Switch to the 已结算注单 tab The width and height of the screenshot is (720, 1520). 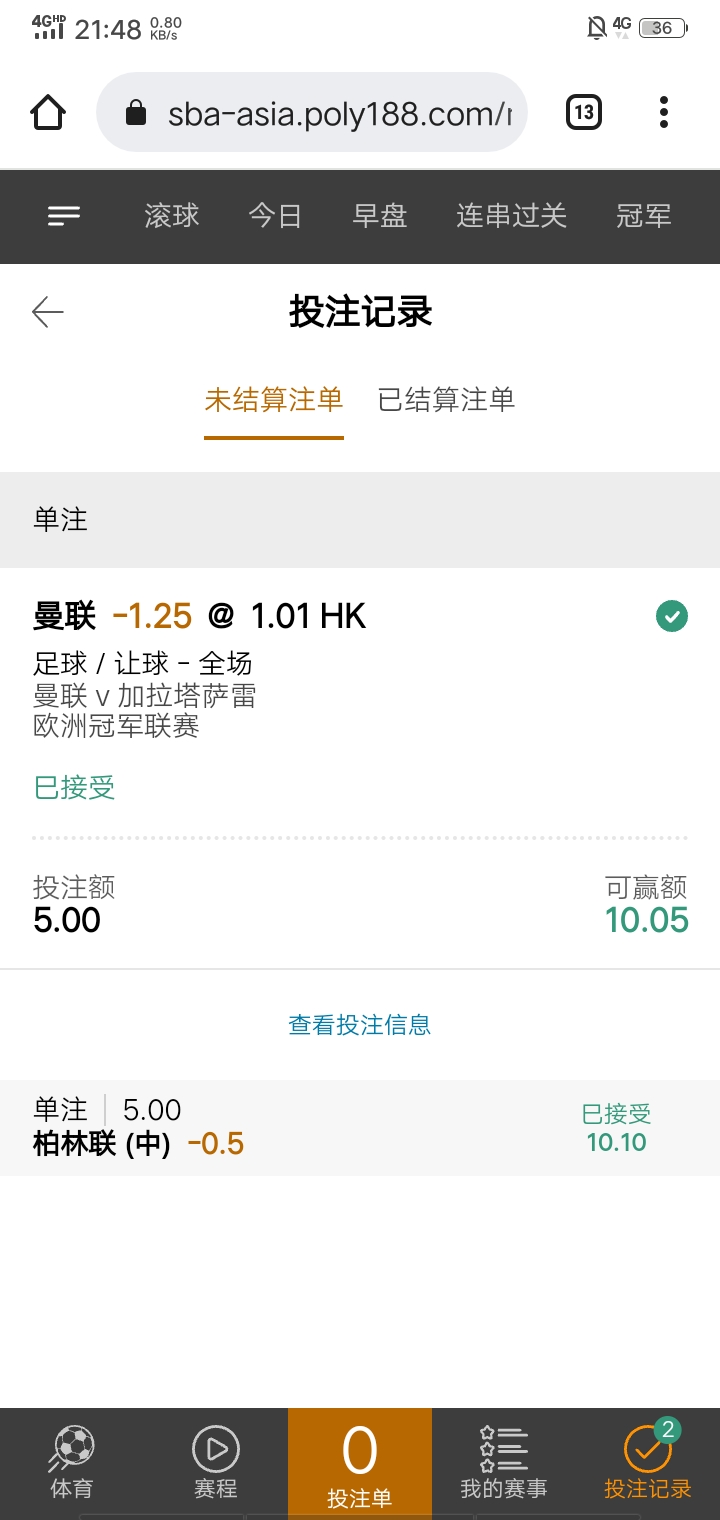point(446,400)
